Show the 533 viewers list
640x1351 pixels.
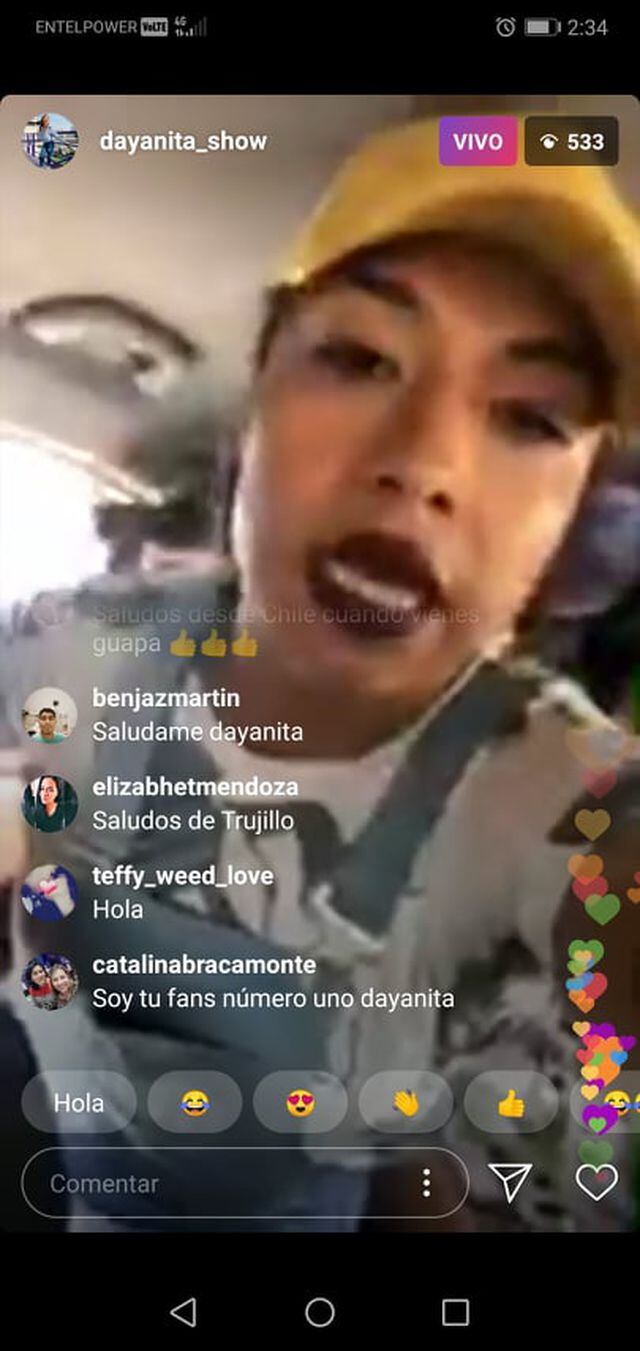572,141
